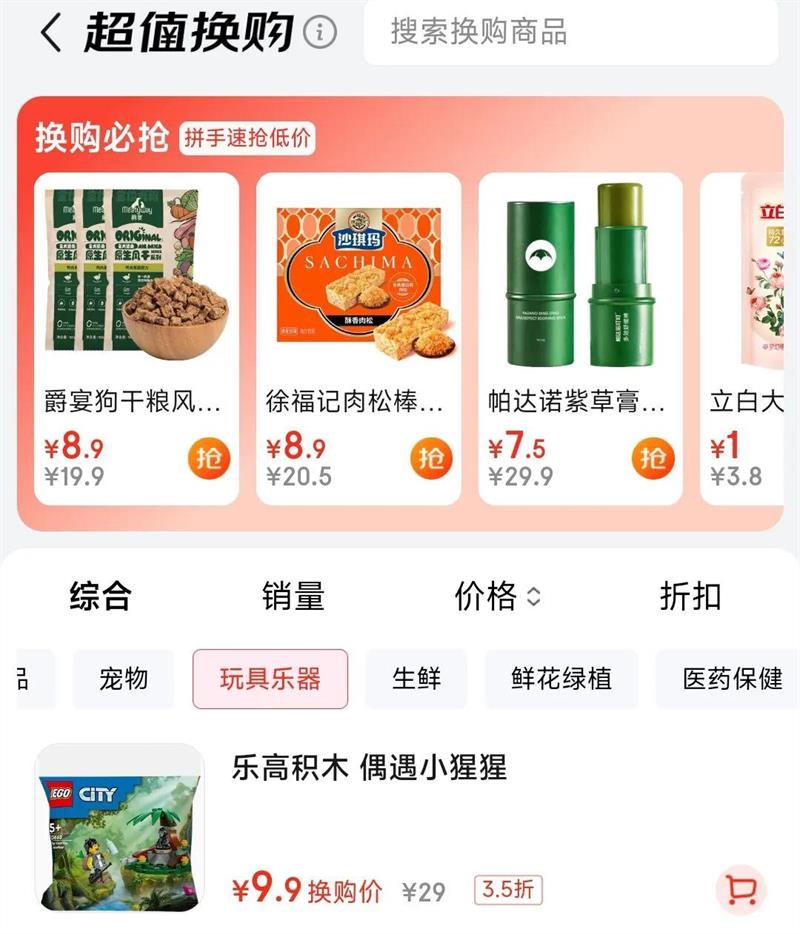Choose the 鲜花绿植 category chip
800x934 pixels.
click(x=561, y=679)
